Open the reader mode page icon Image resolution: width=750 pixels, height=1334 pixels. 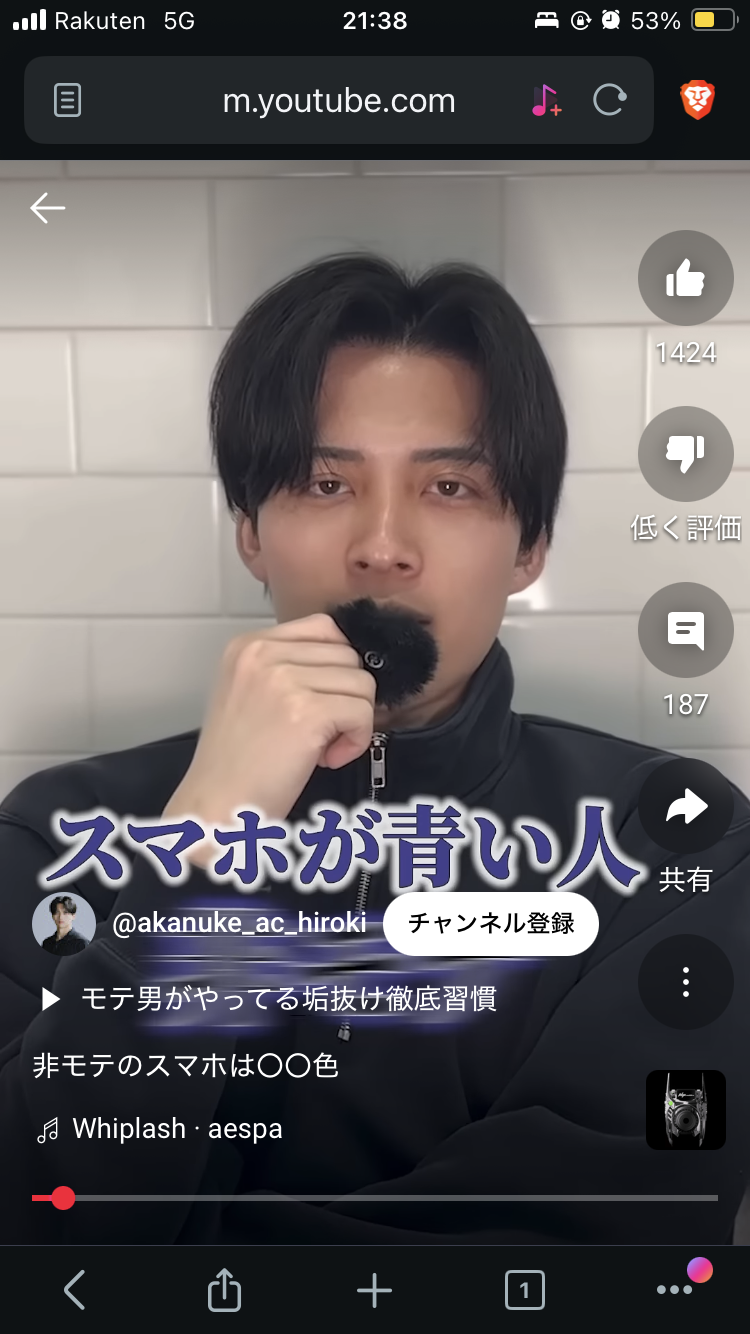[x=67, y=100]
